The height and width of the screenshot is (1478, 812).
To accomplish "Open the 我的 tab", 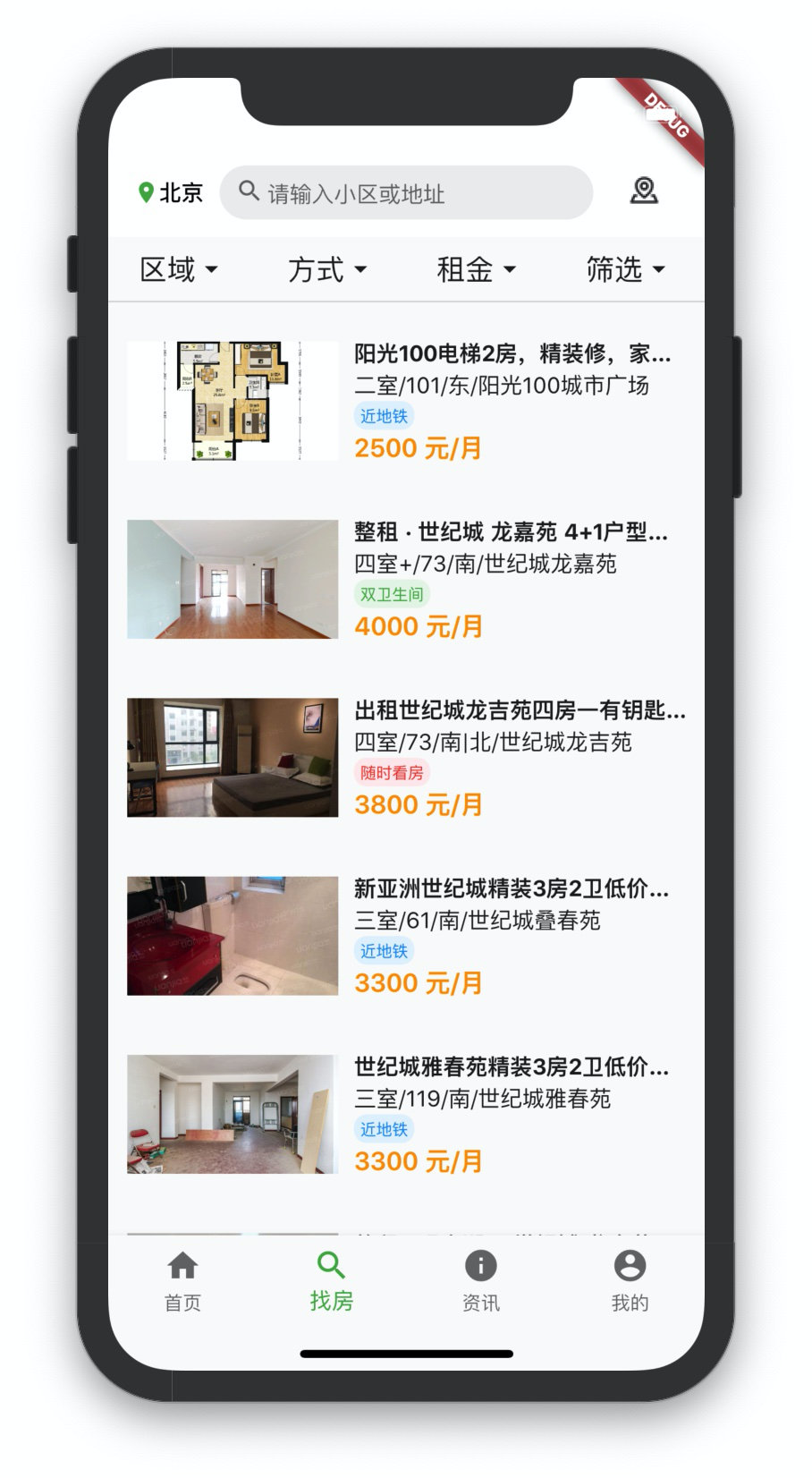I will click(630, 1281).
